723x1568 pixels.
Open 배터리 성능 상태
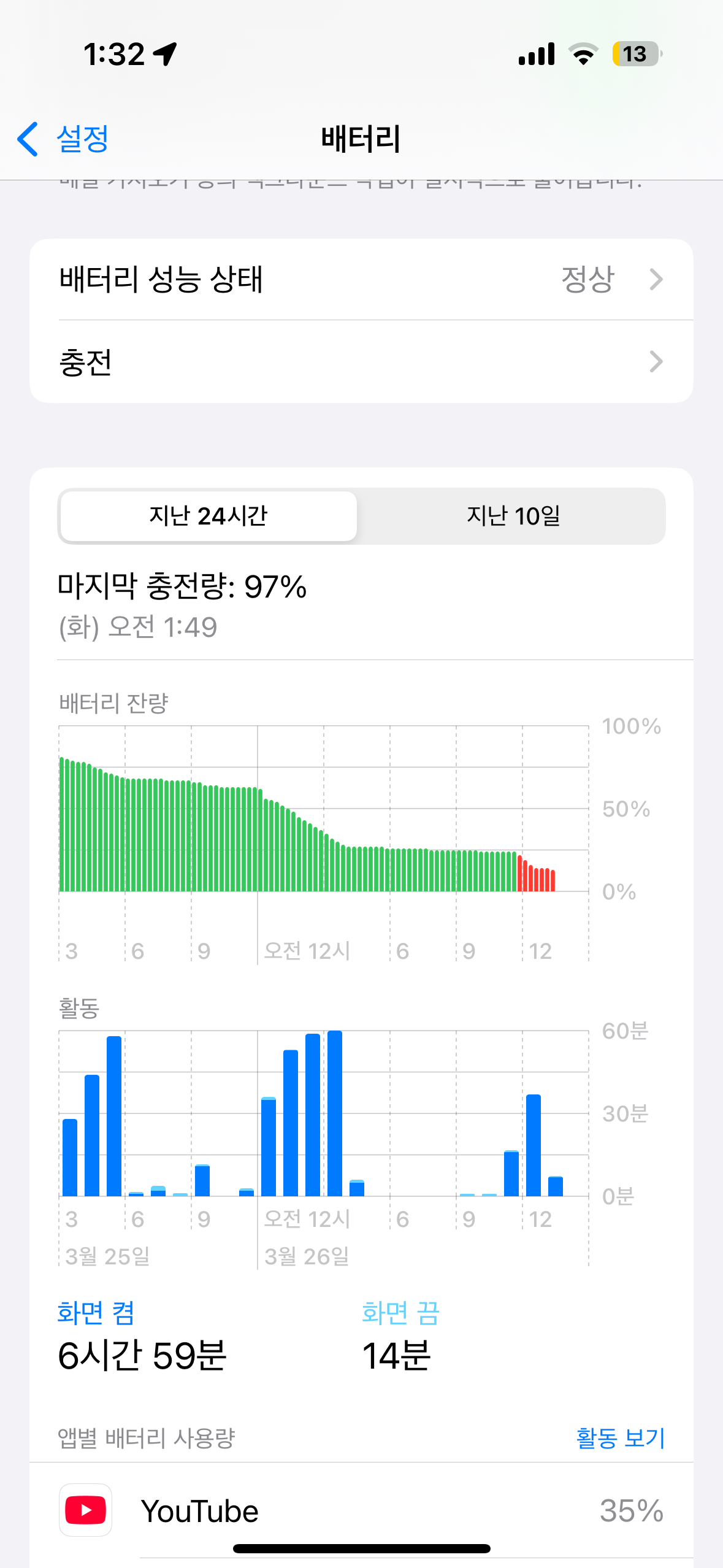[x=361, y=280]
